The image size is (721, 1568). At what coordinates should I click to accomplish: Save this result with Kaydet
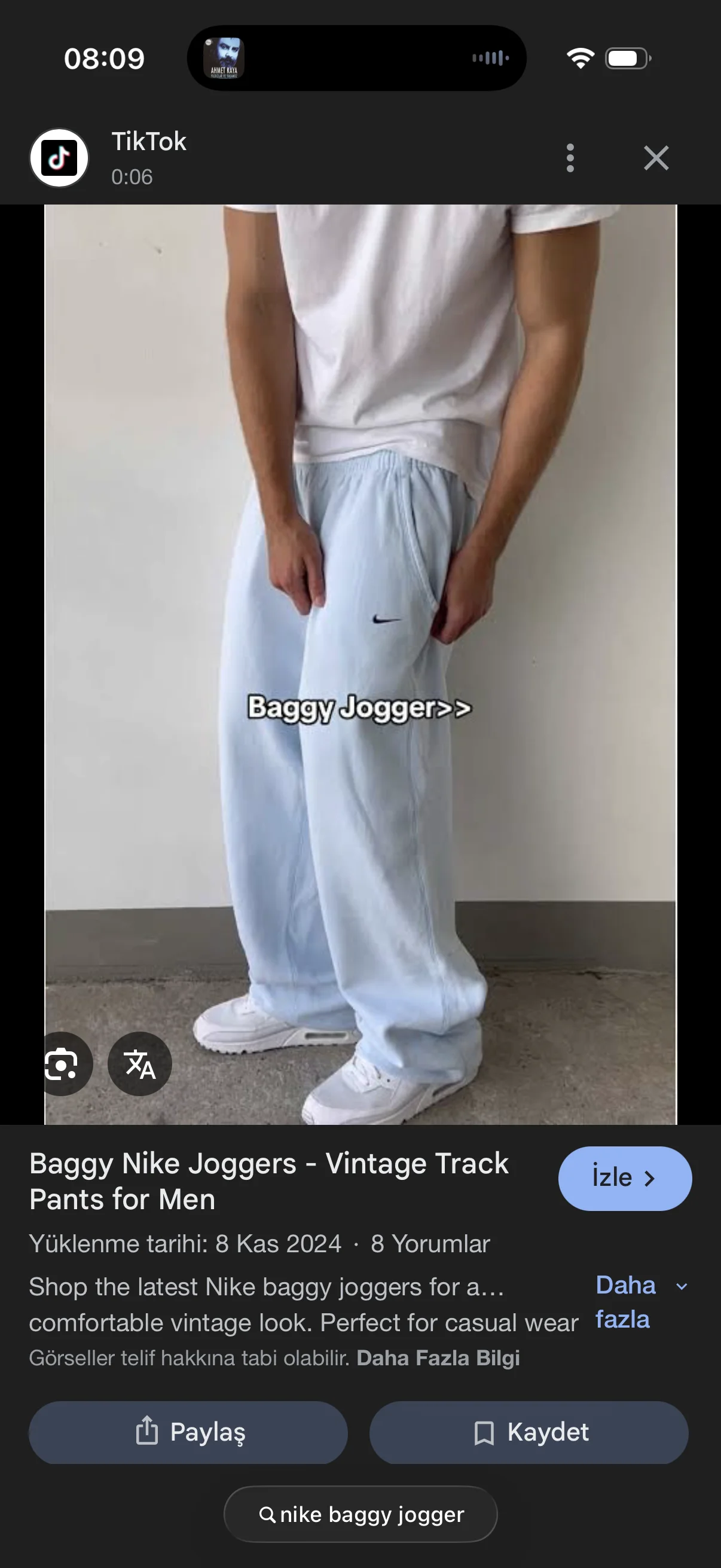[528, 1432]
